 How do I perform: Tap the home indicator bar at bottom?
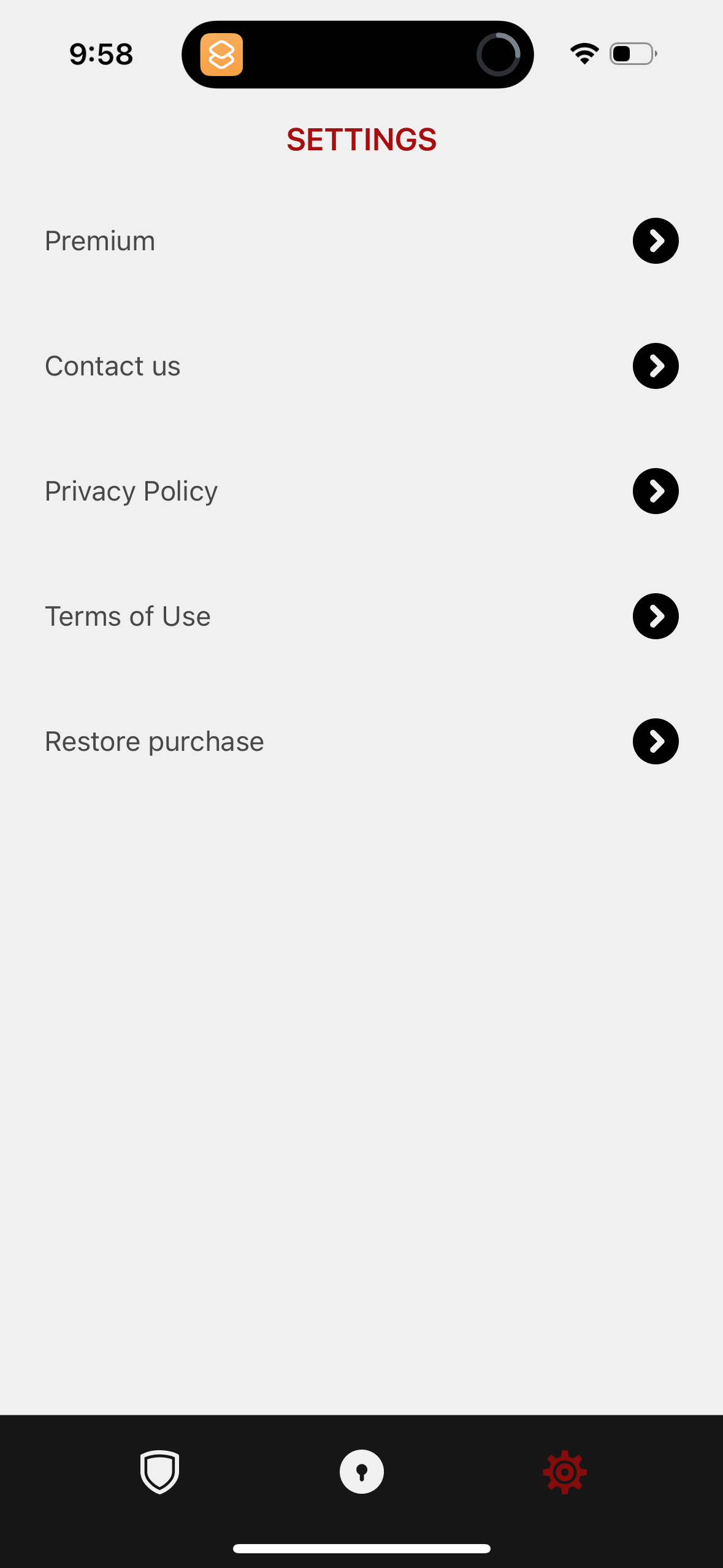coord(361,1548)
